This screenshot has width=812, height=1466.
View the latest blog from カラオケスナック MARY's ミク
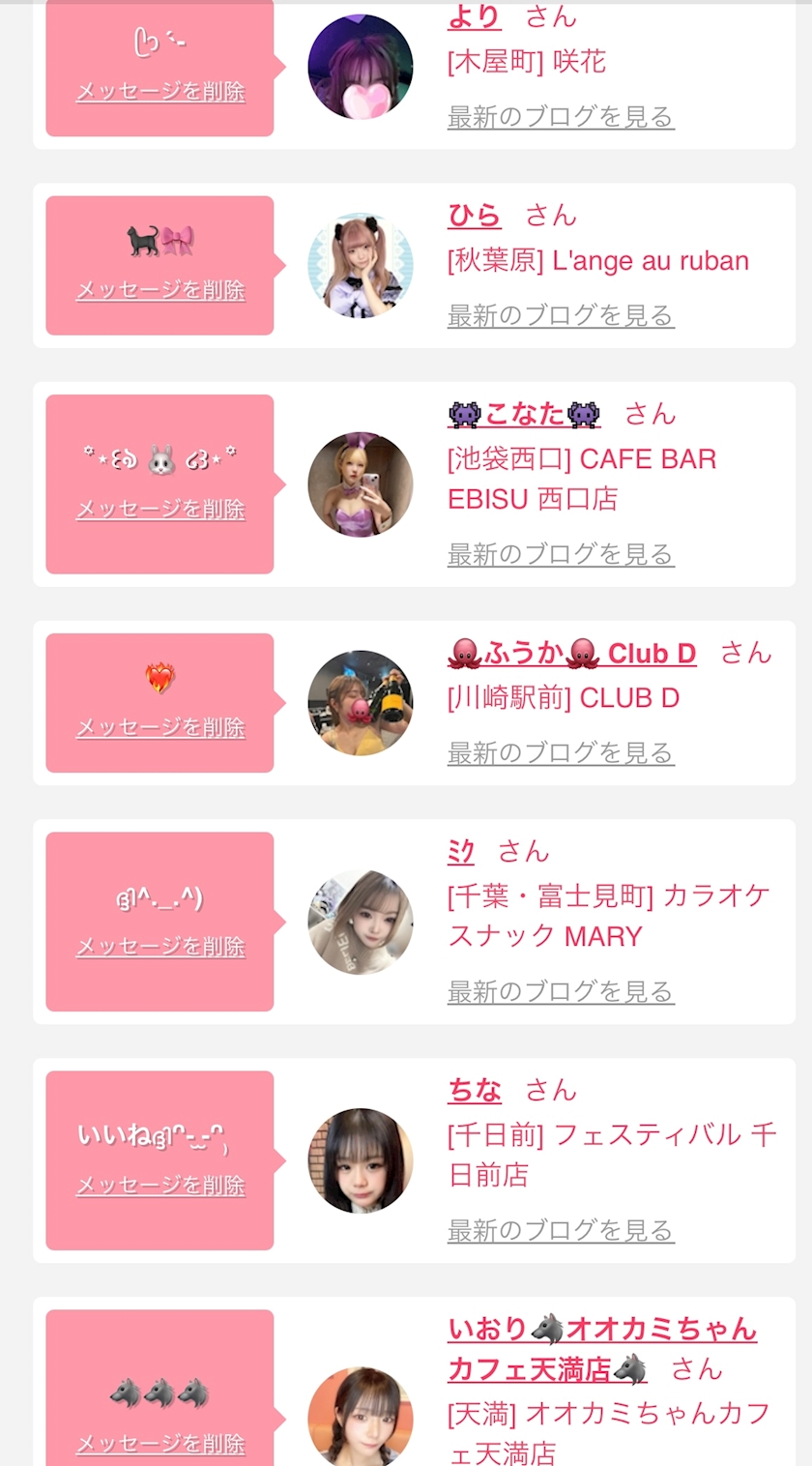pyautogui.click(x=561, y=991)
